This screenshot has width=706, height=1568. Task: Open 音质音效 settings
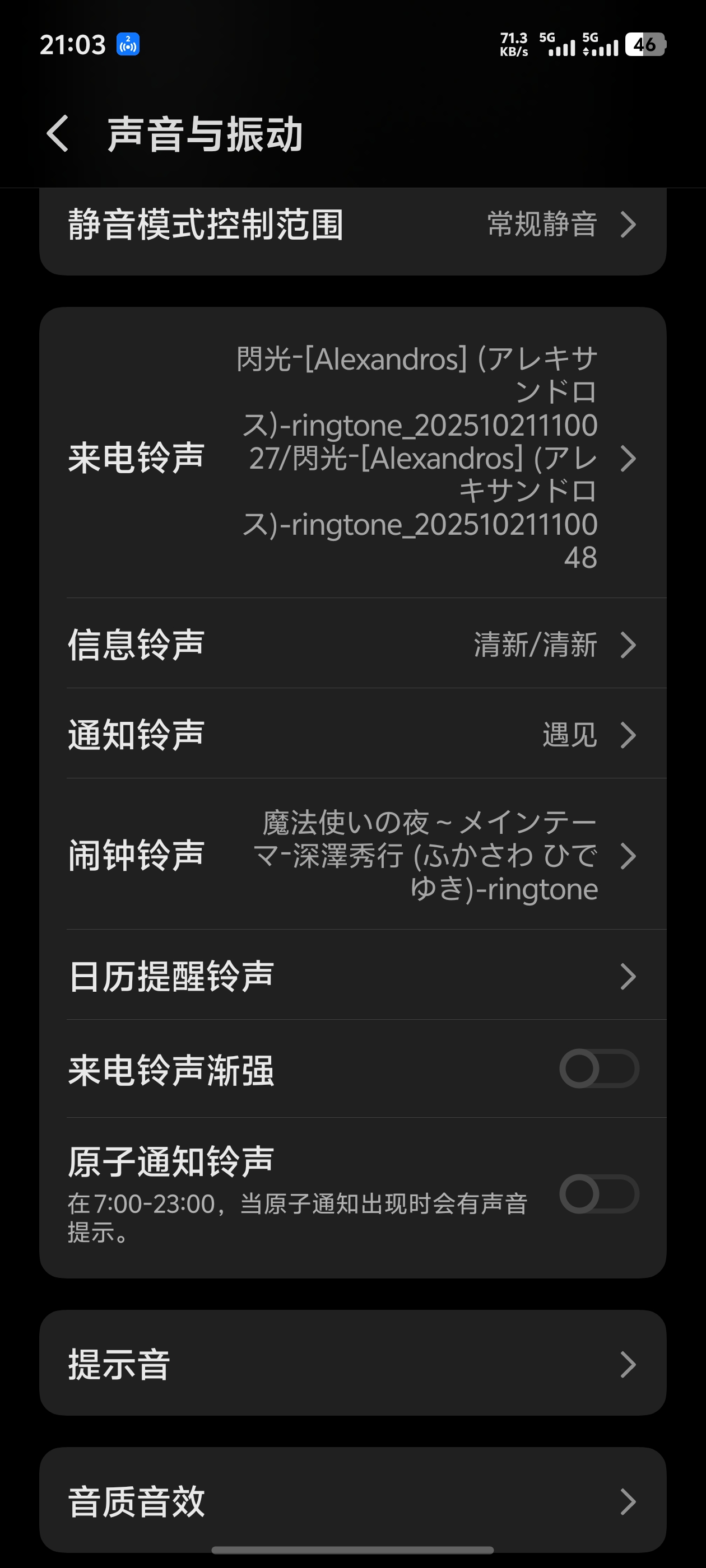click(352, 1500)
